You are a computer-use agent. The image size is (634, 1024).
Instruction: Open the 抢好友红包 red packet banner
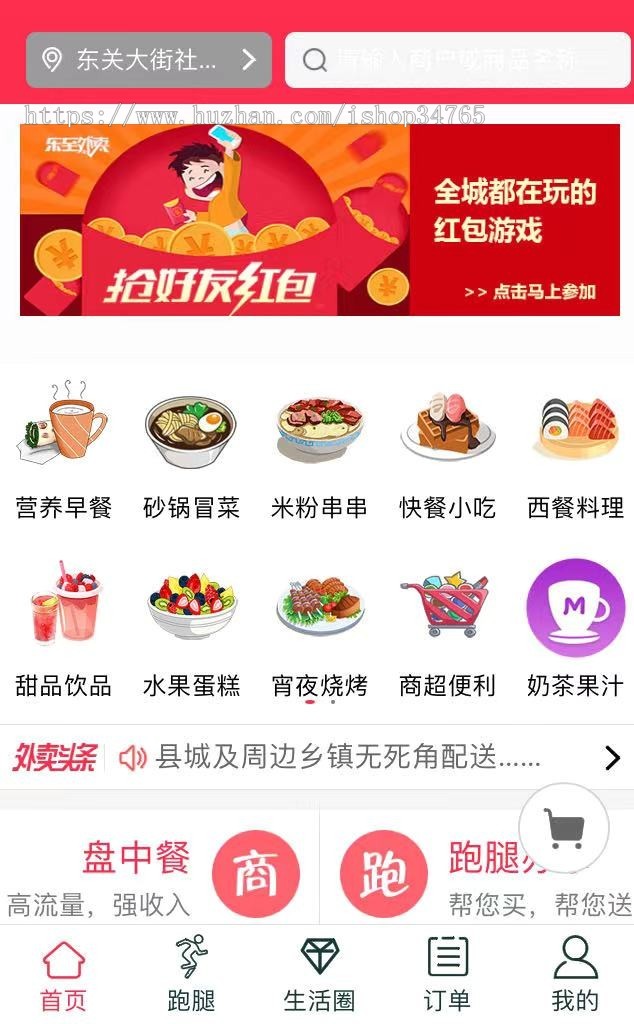pos(319,219)
